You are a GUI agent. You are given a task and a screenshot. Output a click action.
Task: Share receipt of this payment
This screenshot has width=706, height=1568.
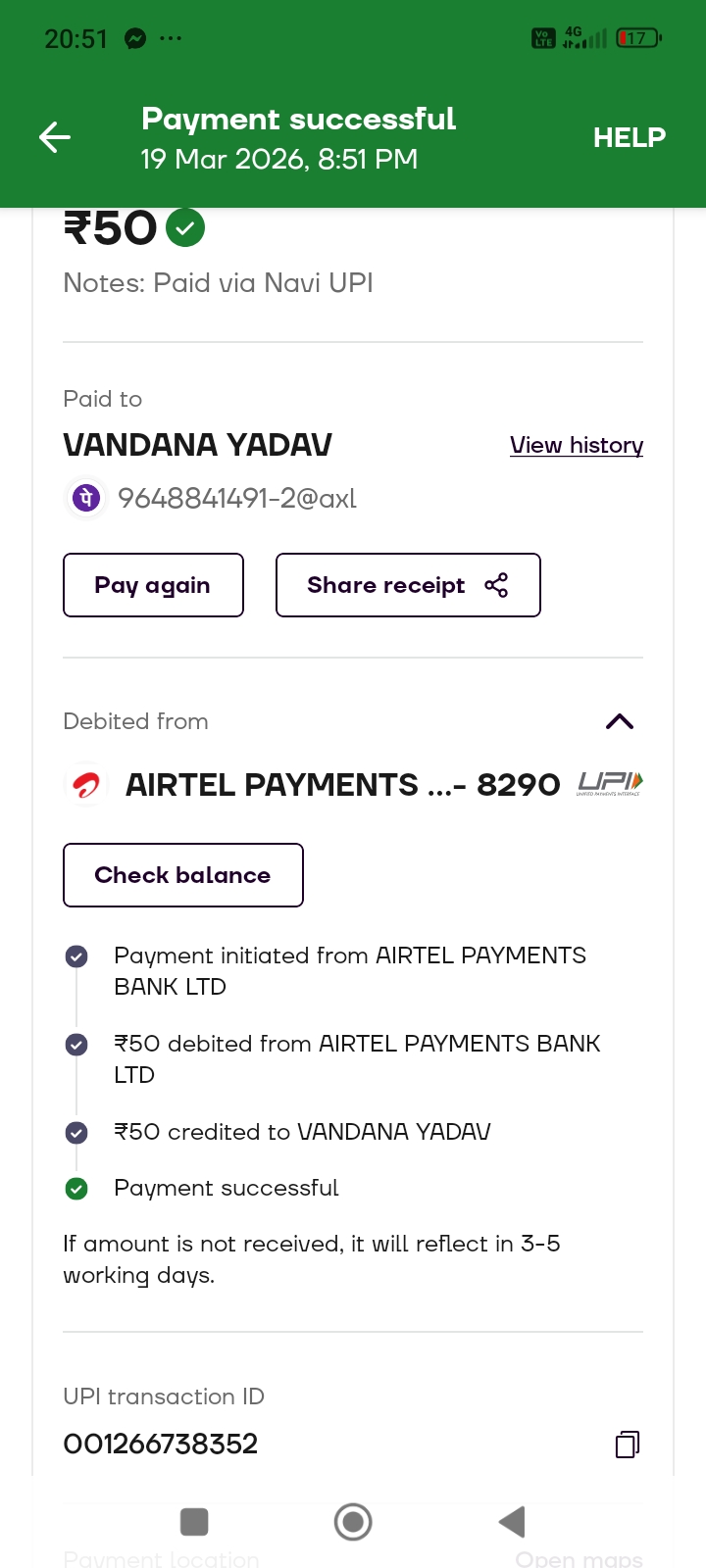(408, 585)
